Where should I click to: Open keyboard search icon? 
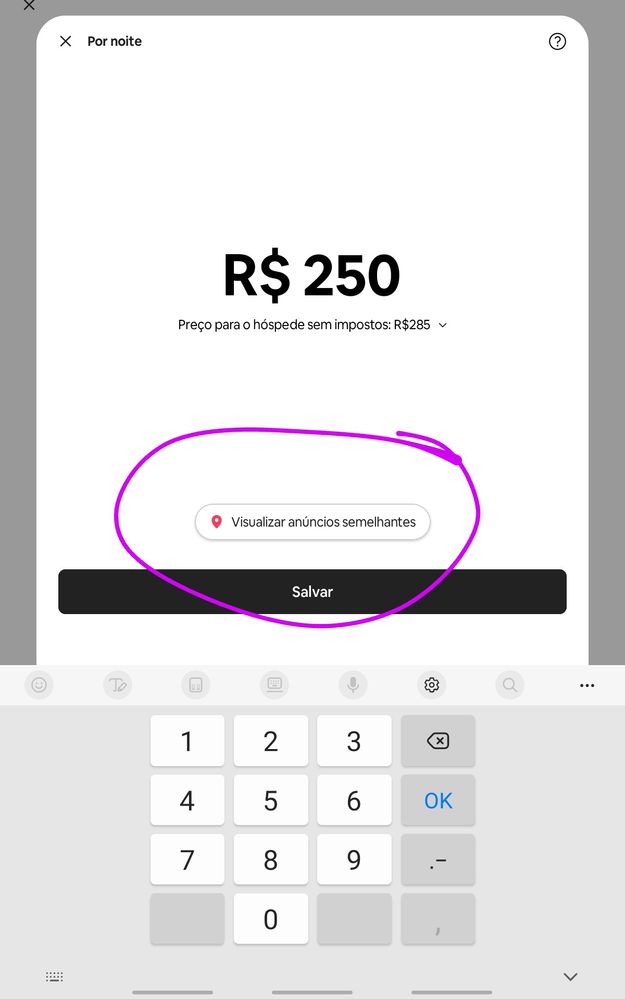(x=510, y=685)
